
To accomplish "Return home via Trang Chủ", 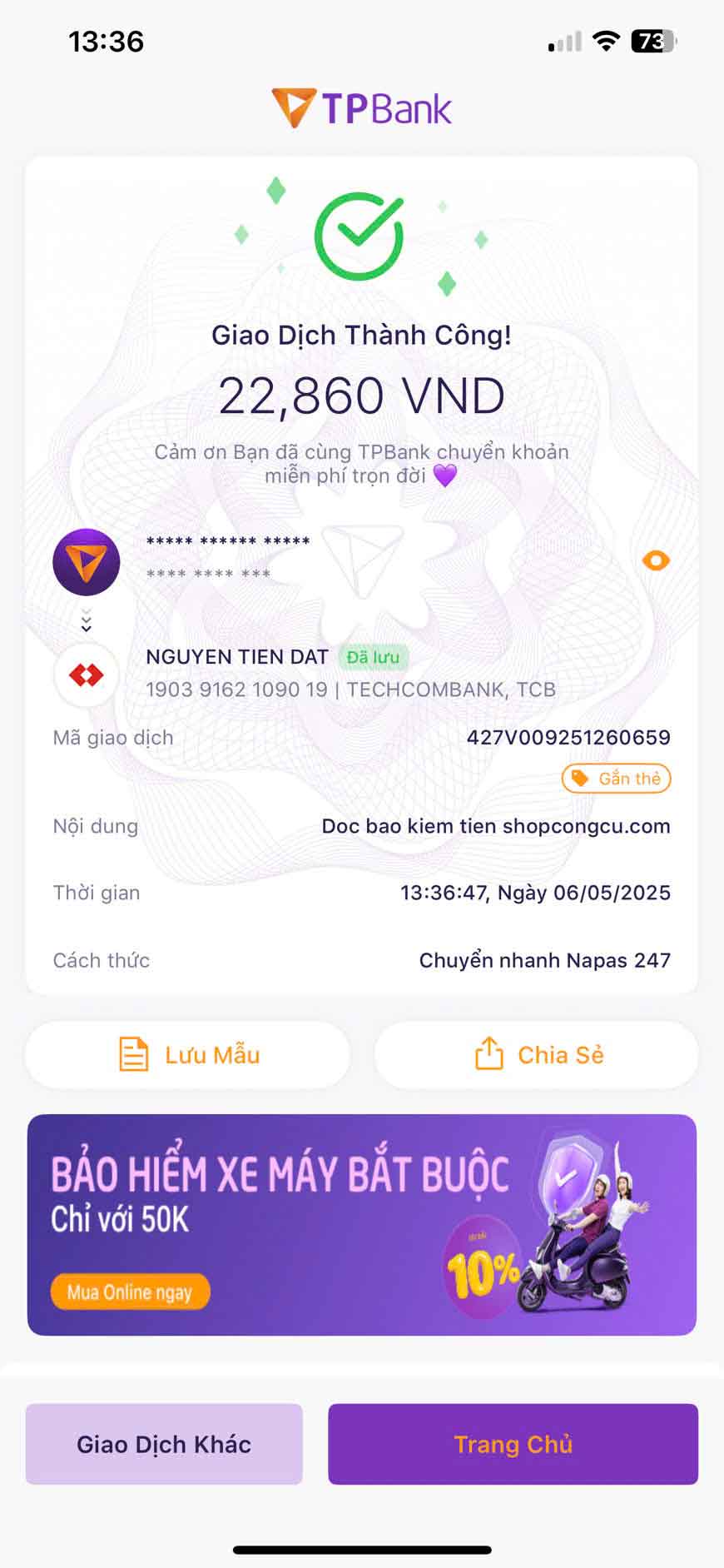I will point(513,1444).
